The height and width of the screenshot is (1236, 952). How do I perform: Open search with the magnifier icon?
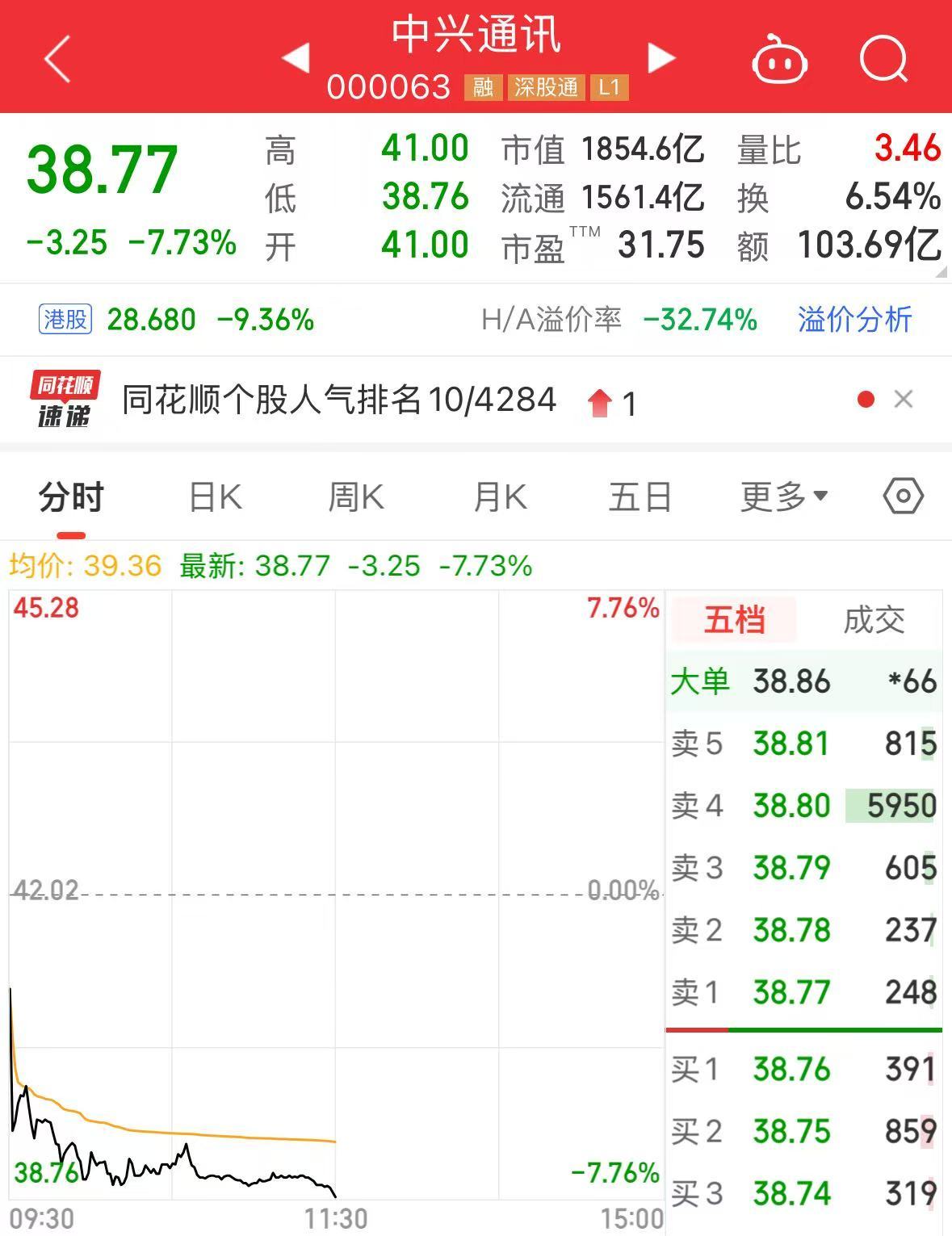click(883, 58)
